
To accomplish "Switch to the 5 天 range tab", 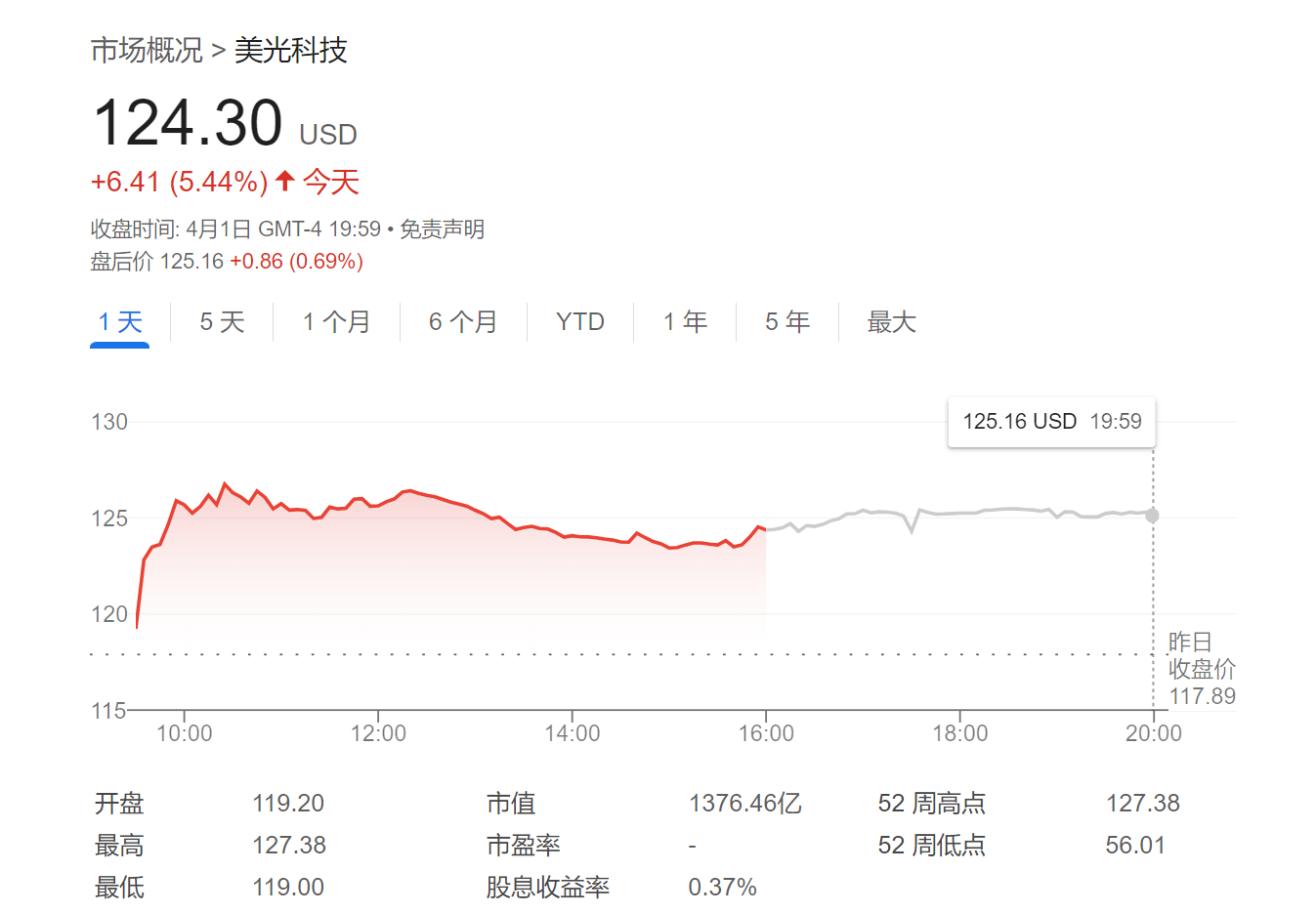I will pos(222,322).
